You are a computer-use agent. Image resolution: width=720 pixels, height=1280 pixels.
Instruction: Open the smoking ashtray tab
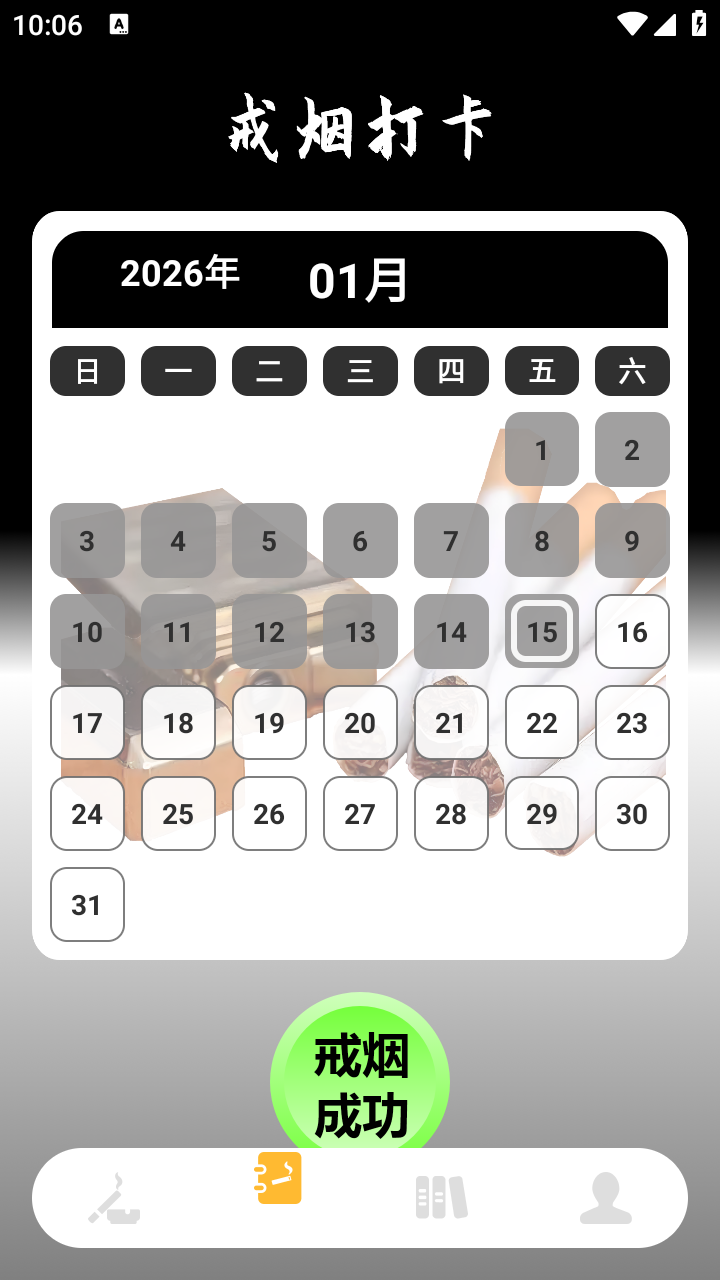[x=114, y=1198]
